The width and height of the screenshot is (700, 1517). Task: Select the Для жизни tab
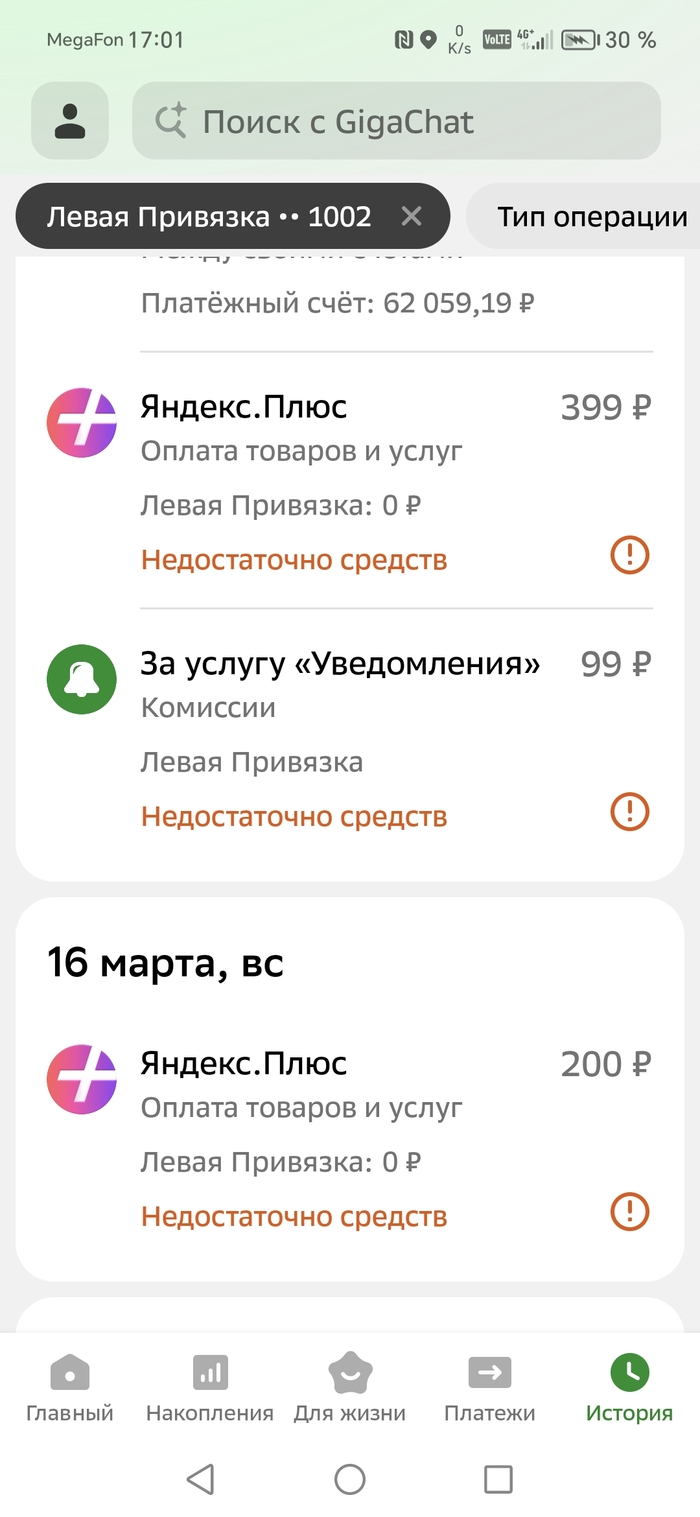(x=350, y=1388)
